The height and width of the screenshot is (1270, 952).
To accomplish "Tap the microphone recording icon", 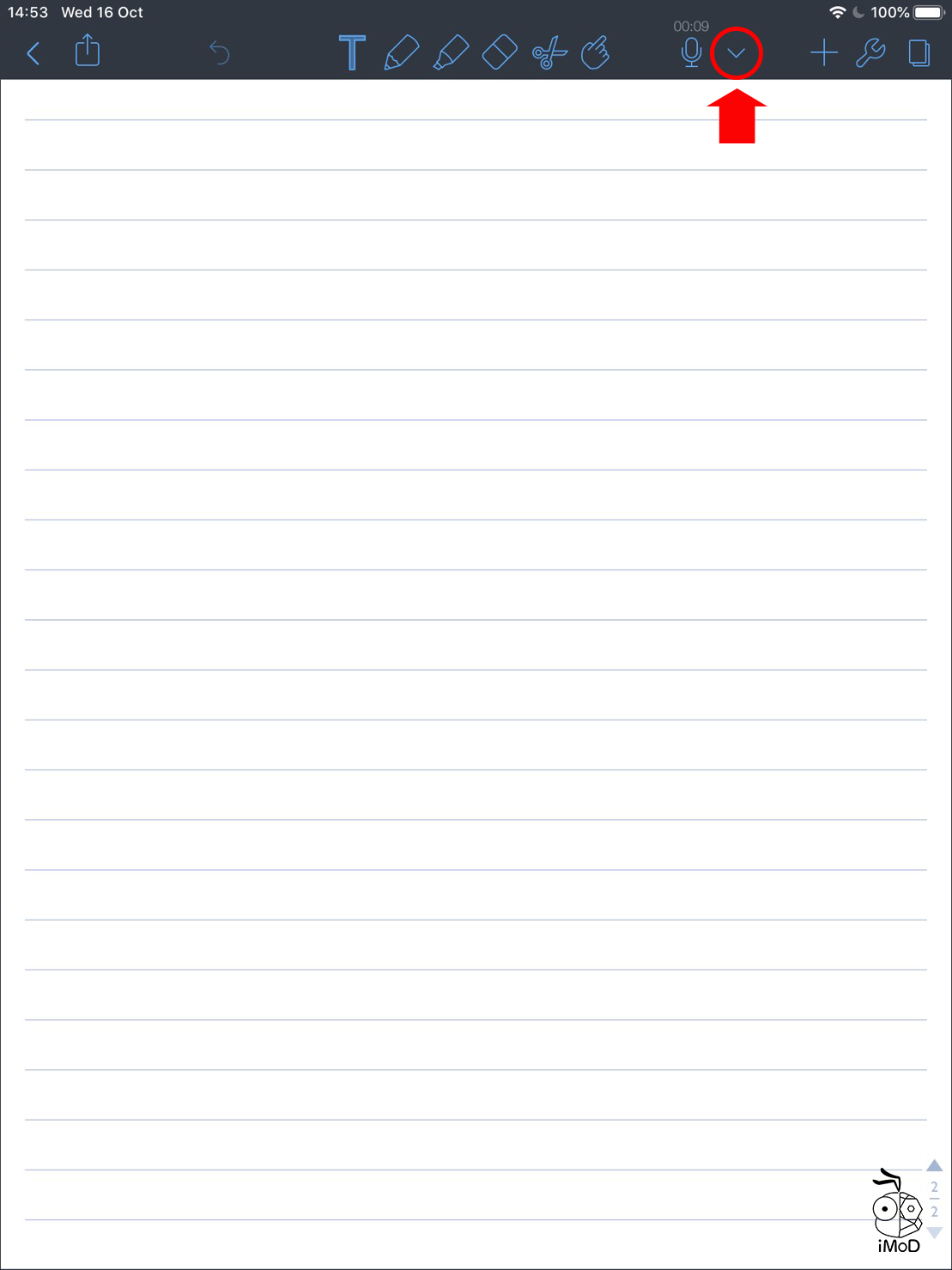I will pos(691,52).
